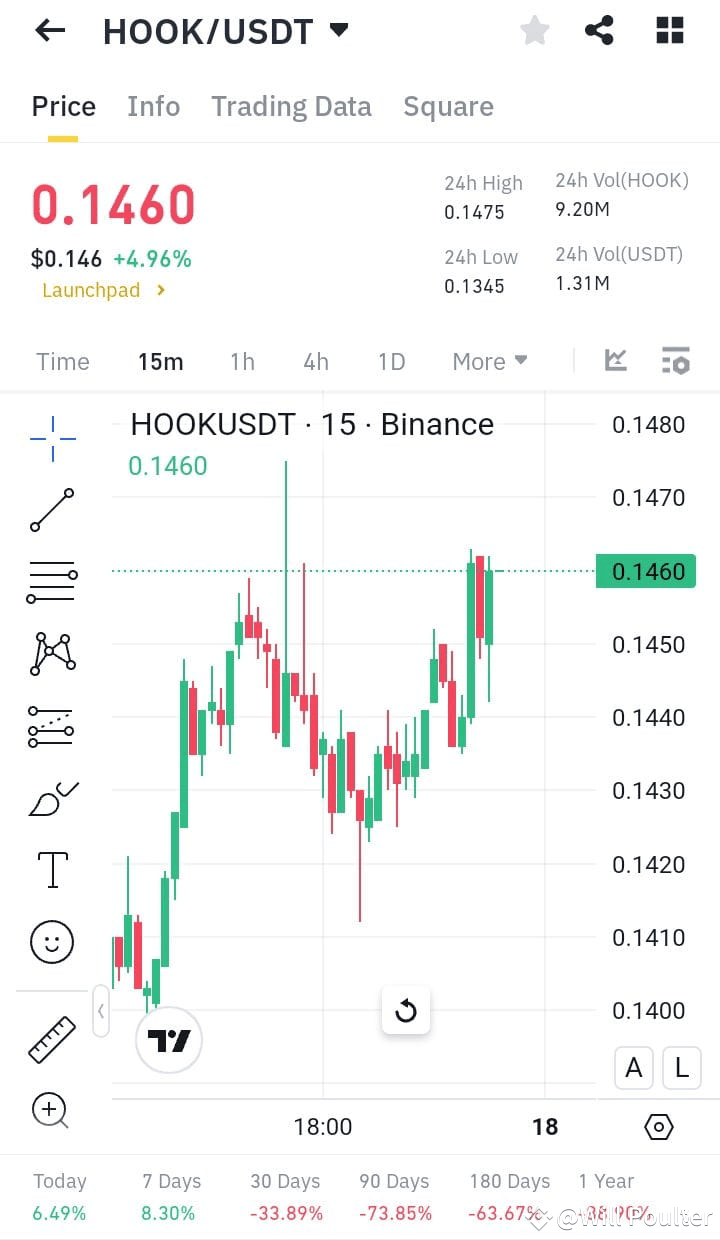Select the ruler measurement tool
The height and width of the screenshot is (1240, 720).
click(x=51, y=1038)
